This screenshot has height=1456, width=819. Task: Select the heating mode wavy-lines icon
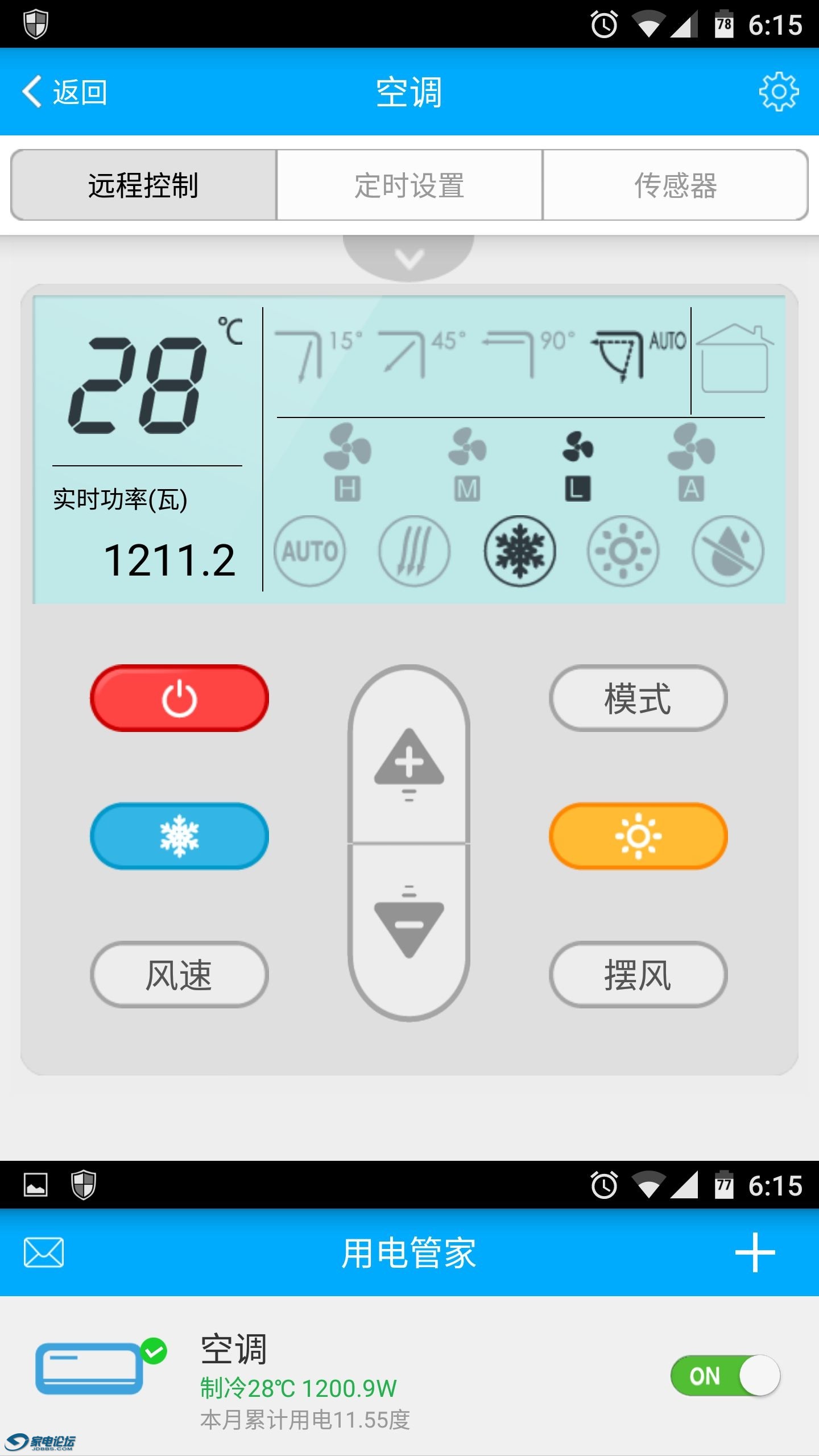[415, 550]
